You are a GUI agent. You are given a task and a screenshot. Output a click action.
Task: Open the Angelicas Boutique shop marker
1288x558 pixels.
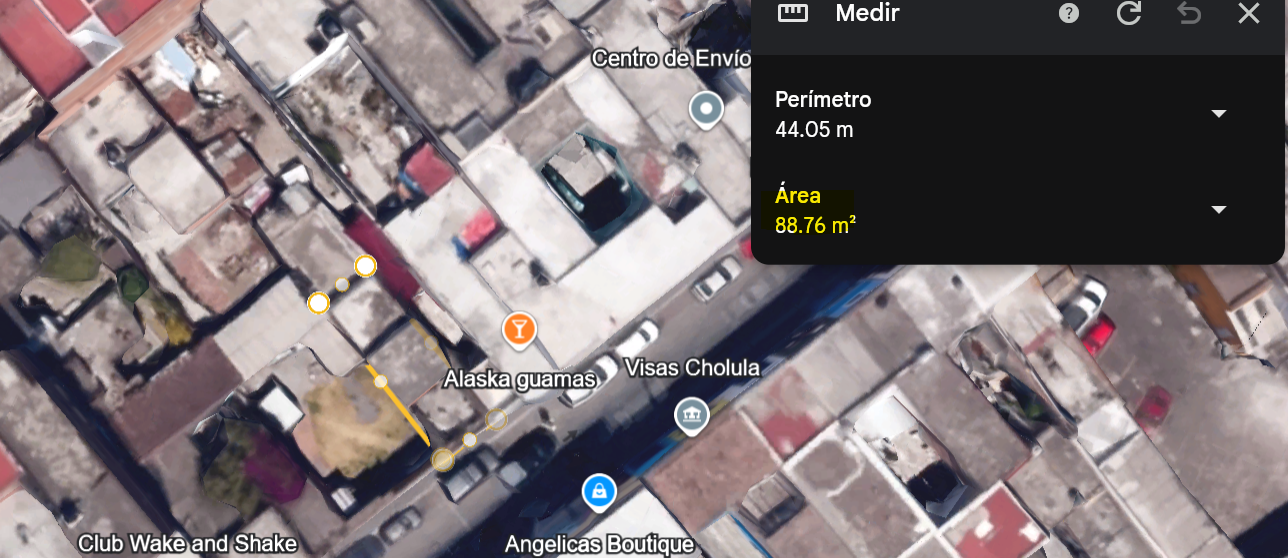598,490
